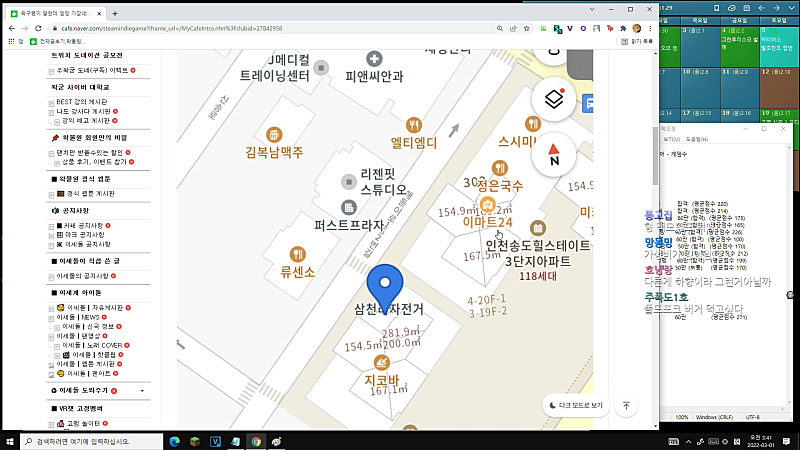Open the 류센소 restaurant marker
Viewport: 800px width, 450px height.
[297, 254]
